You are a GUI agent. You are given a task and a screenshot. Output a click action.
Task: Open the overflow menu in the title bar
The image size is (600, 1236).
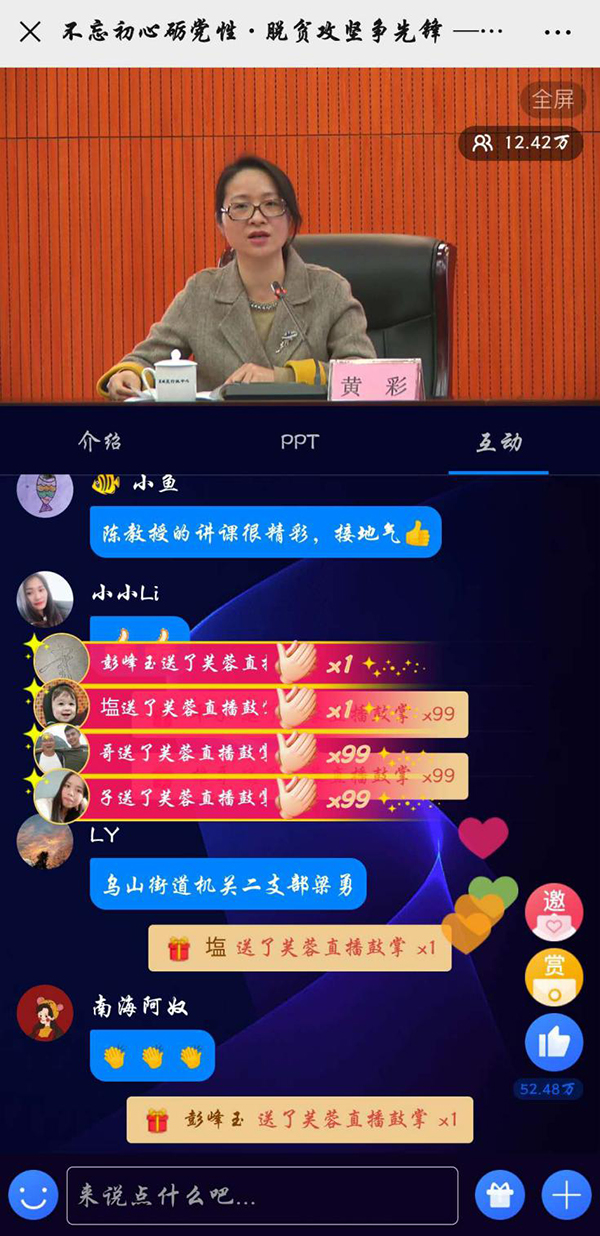(x=557, y=32)
